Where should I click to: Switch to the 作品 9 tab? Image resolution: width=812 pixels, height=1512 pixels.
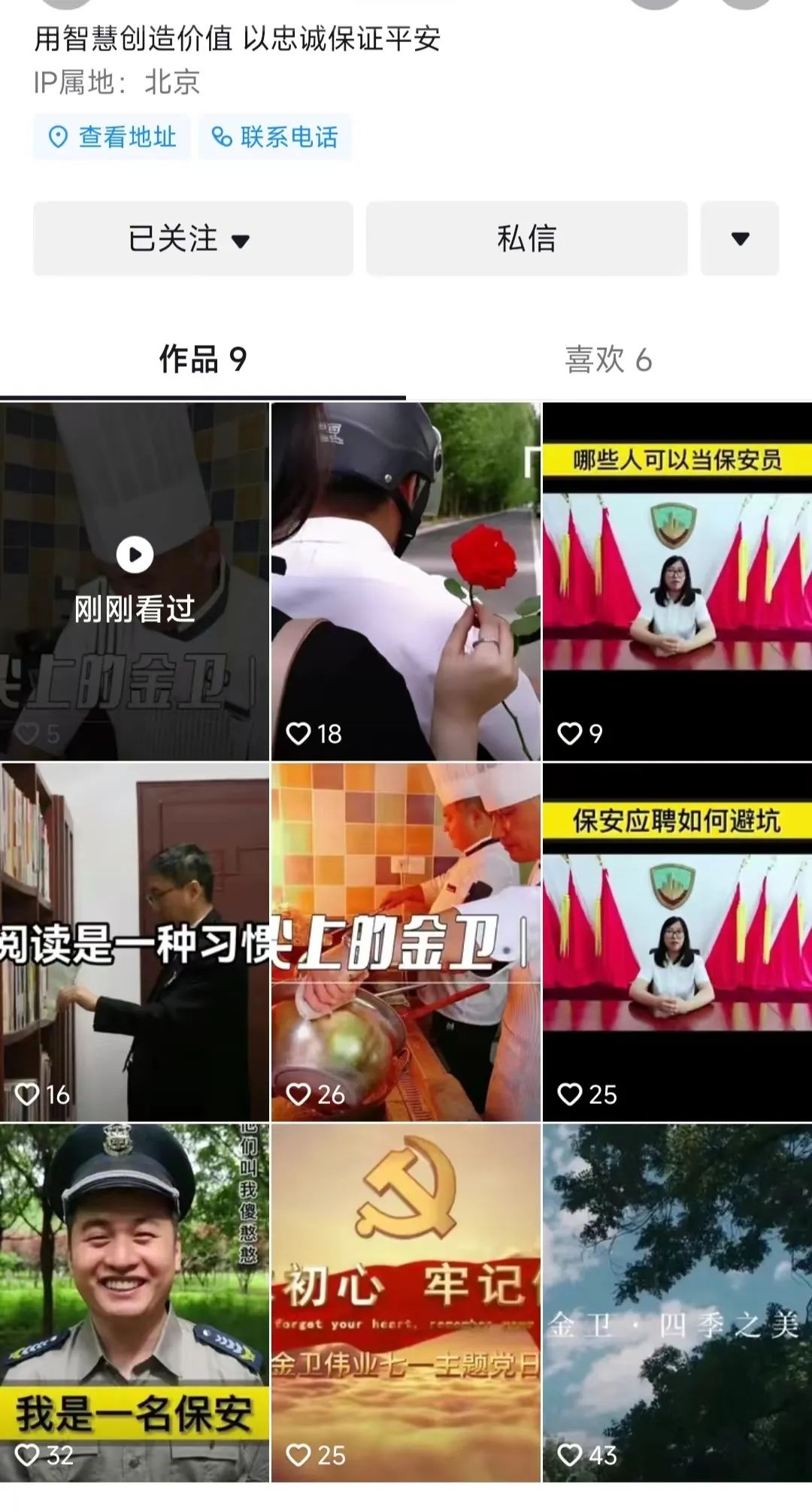pos(202,359)
